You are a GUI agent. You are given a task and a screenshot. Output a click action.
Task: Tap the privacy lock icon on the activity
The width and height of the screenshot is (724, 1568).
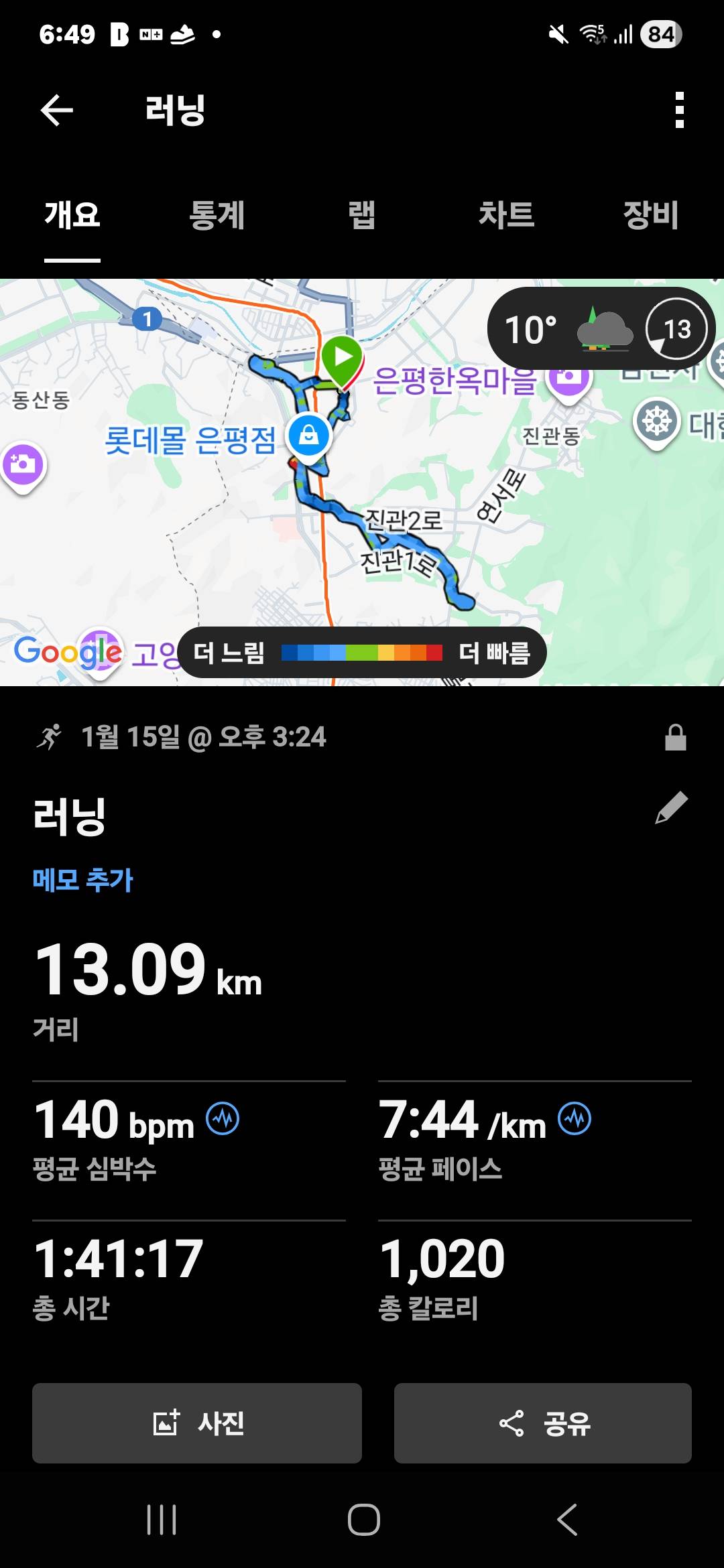coord(675,738)
